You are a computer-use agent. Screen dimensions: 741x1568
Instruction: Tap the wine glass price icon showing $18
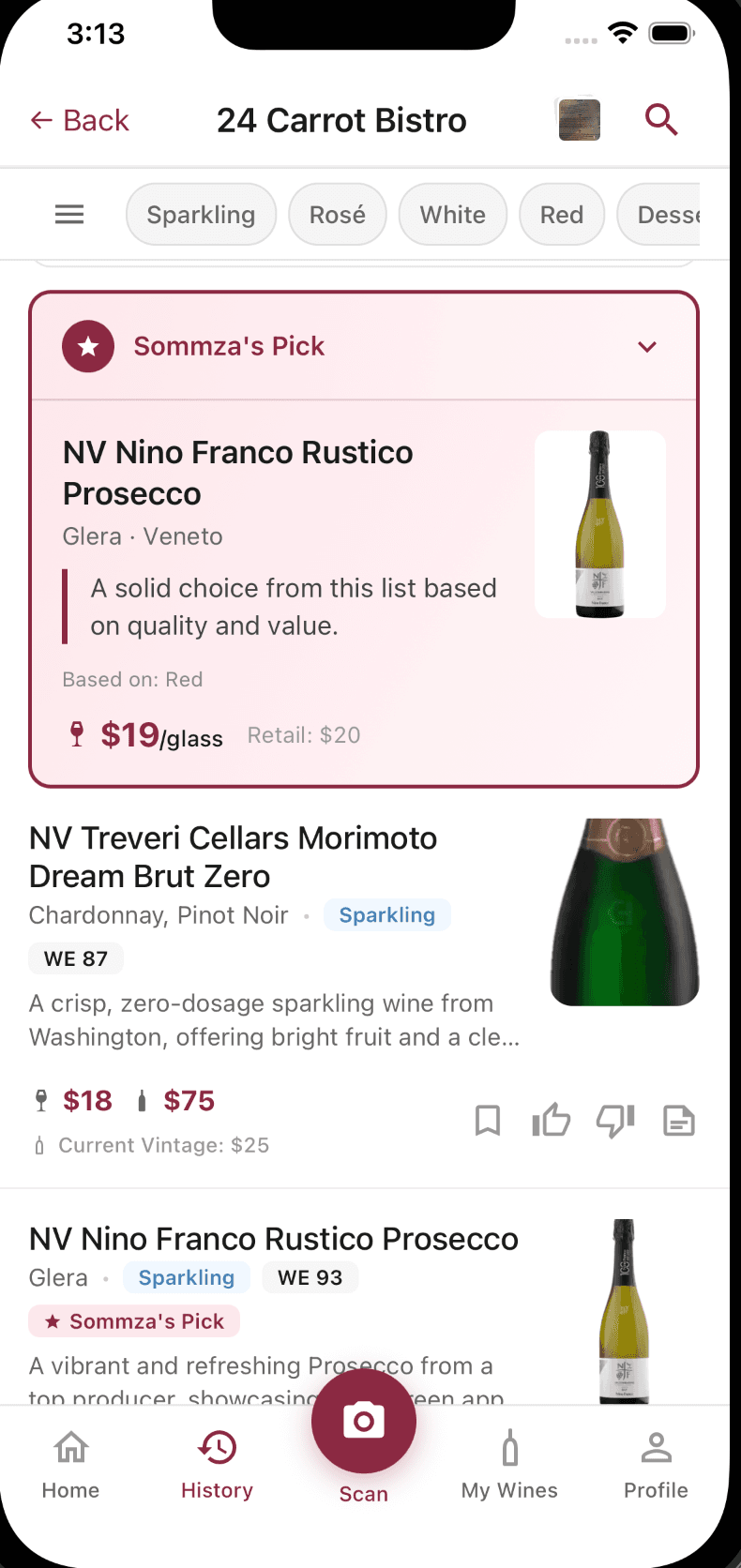[41, 1099]
